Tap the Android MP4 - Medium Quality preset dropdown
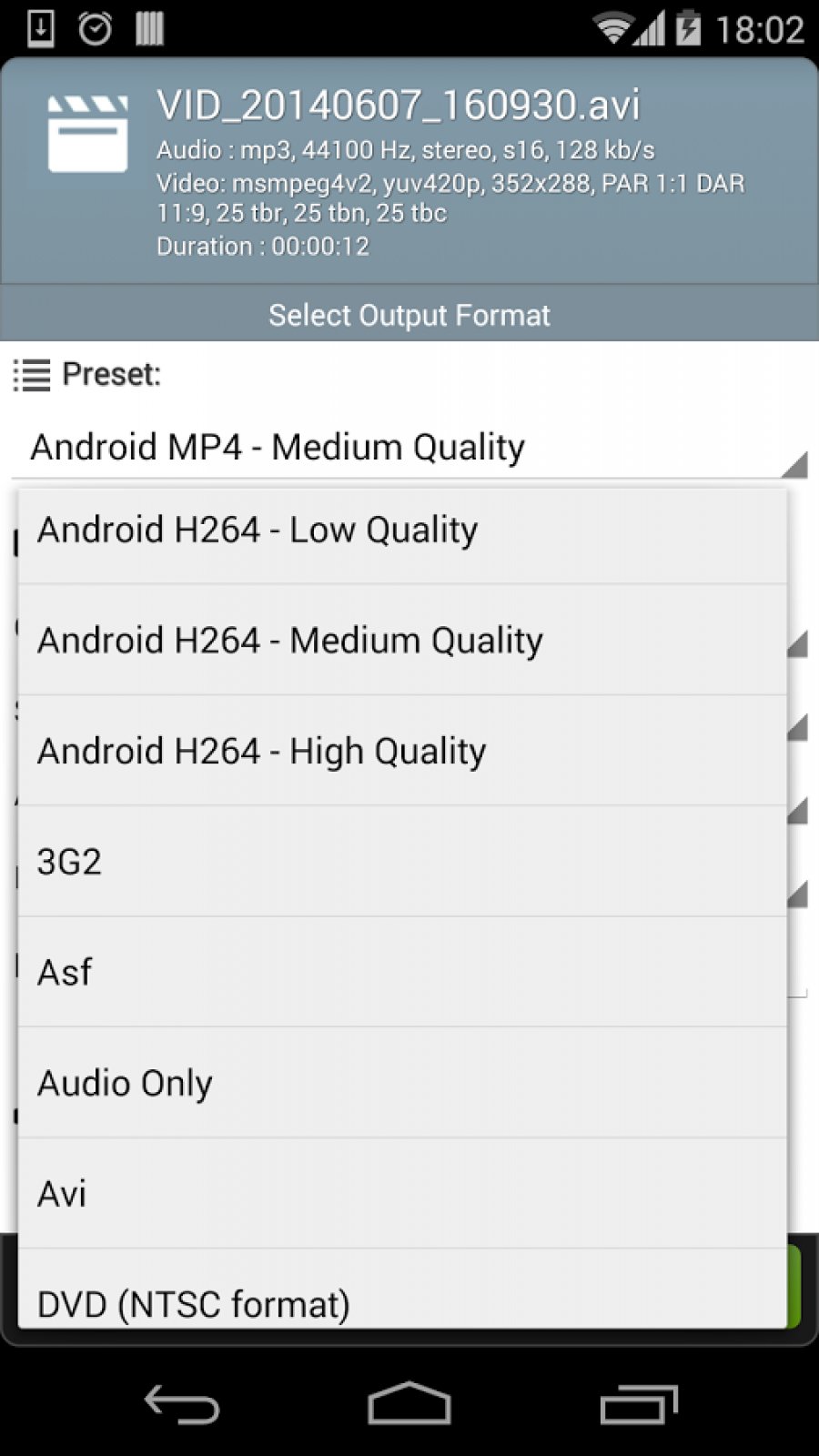 coord(409,448)
